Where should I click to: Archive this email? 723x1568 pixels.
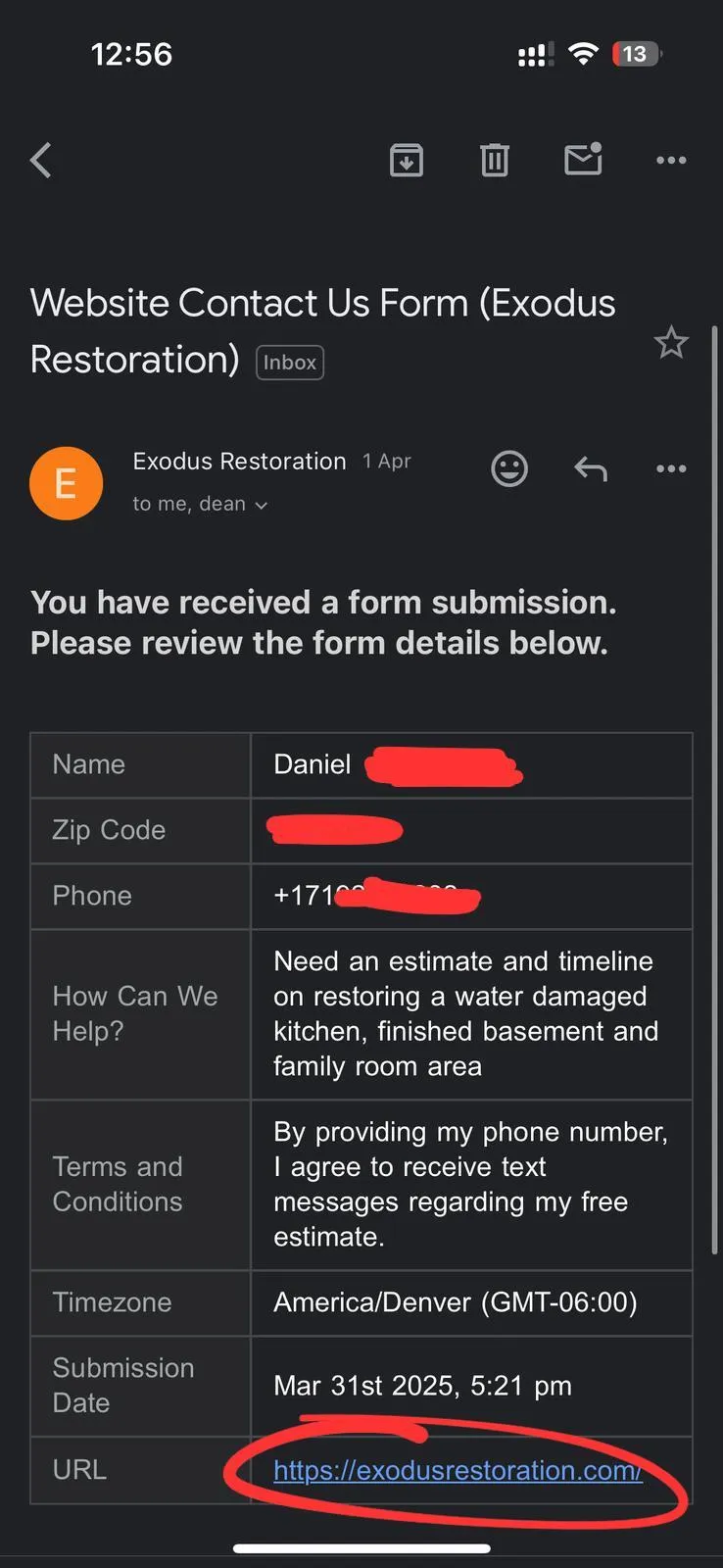pyautogui.click(x=407, y=160)
